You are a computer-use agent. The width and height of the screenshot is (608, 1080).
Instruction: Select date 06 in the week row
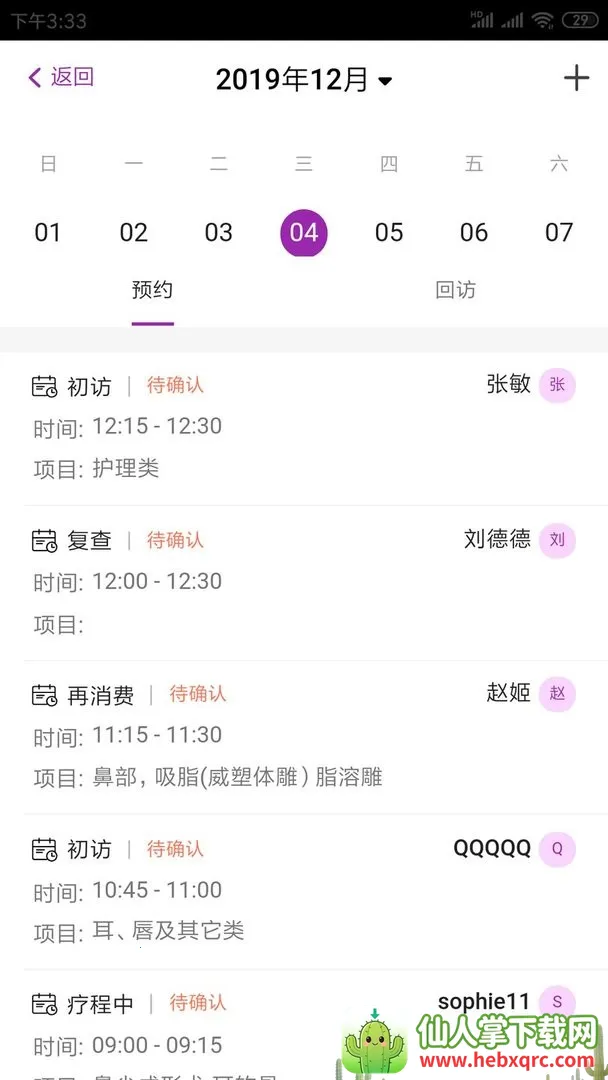tap(474, 233)
